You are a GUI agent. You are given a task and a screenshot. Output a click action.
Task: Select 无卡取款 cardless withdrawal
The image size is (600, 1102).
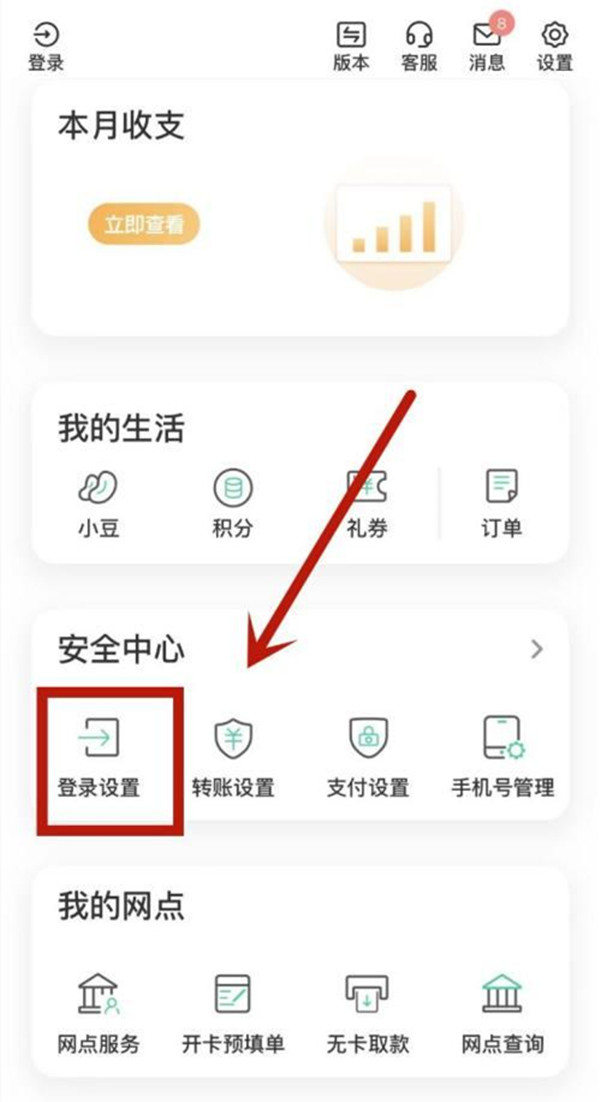(367, 1015)
